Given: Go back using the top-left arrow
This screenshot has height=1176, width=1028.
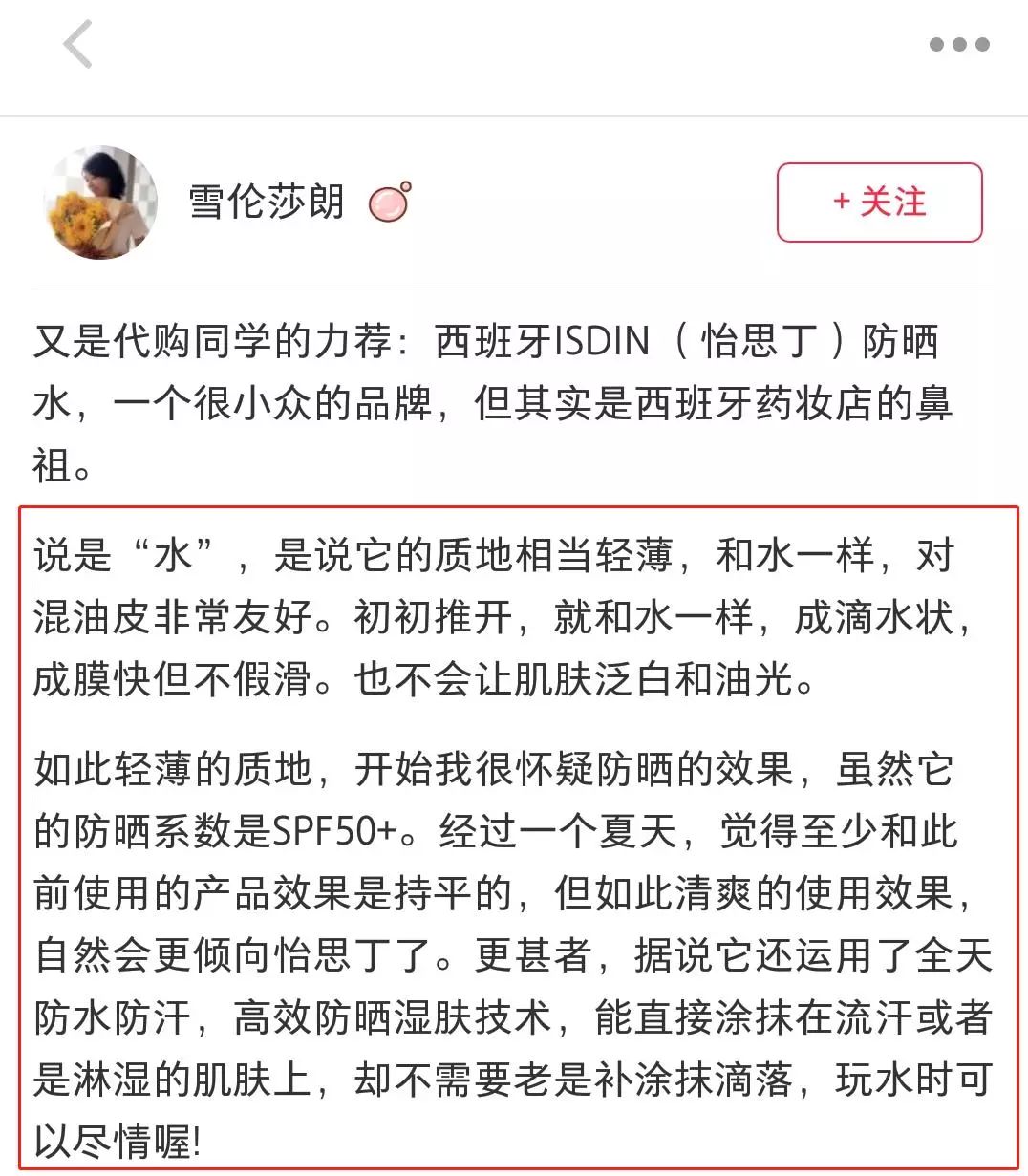Looking at the screenshot, I should click(x=78, y=45).
